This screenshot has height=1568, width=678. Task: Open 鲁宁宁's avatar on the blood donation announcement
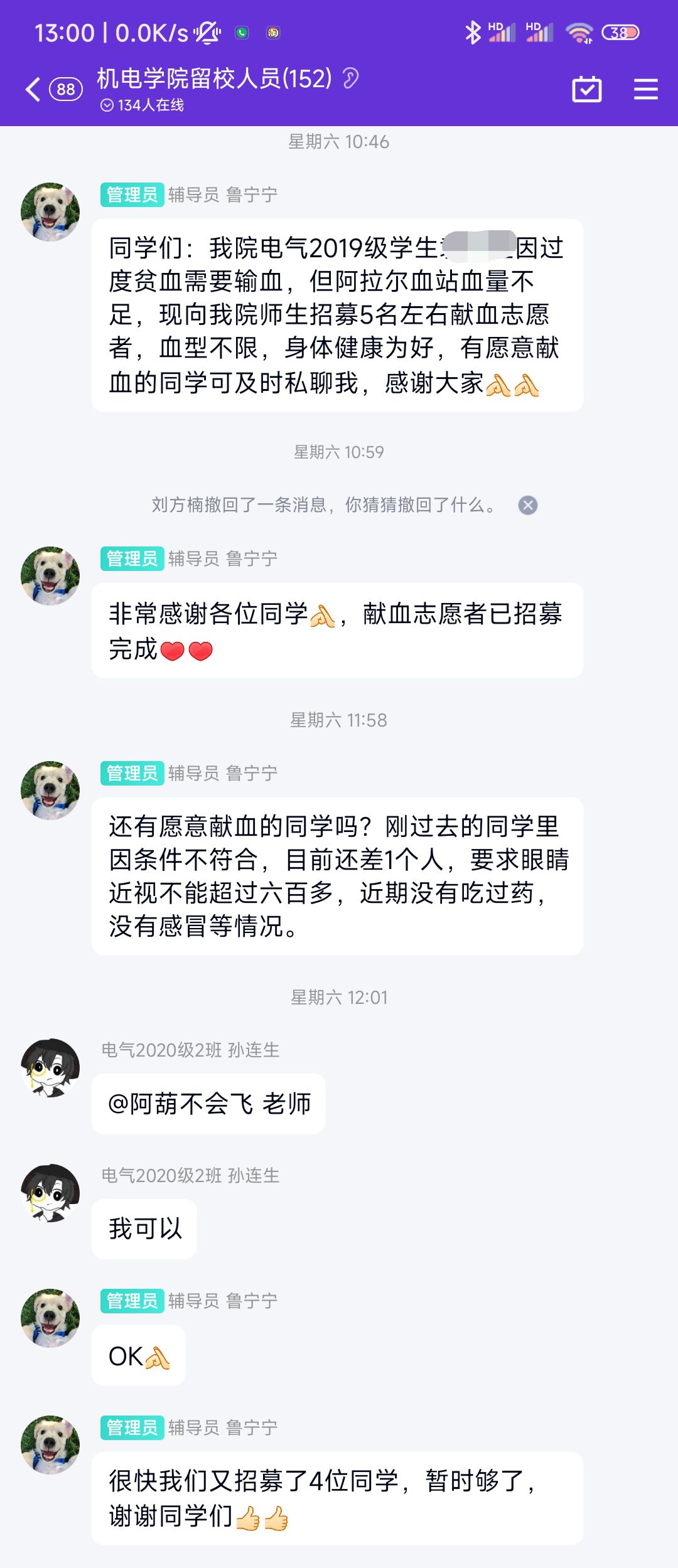click(50, 212)
